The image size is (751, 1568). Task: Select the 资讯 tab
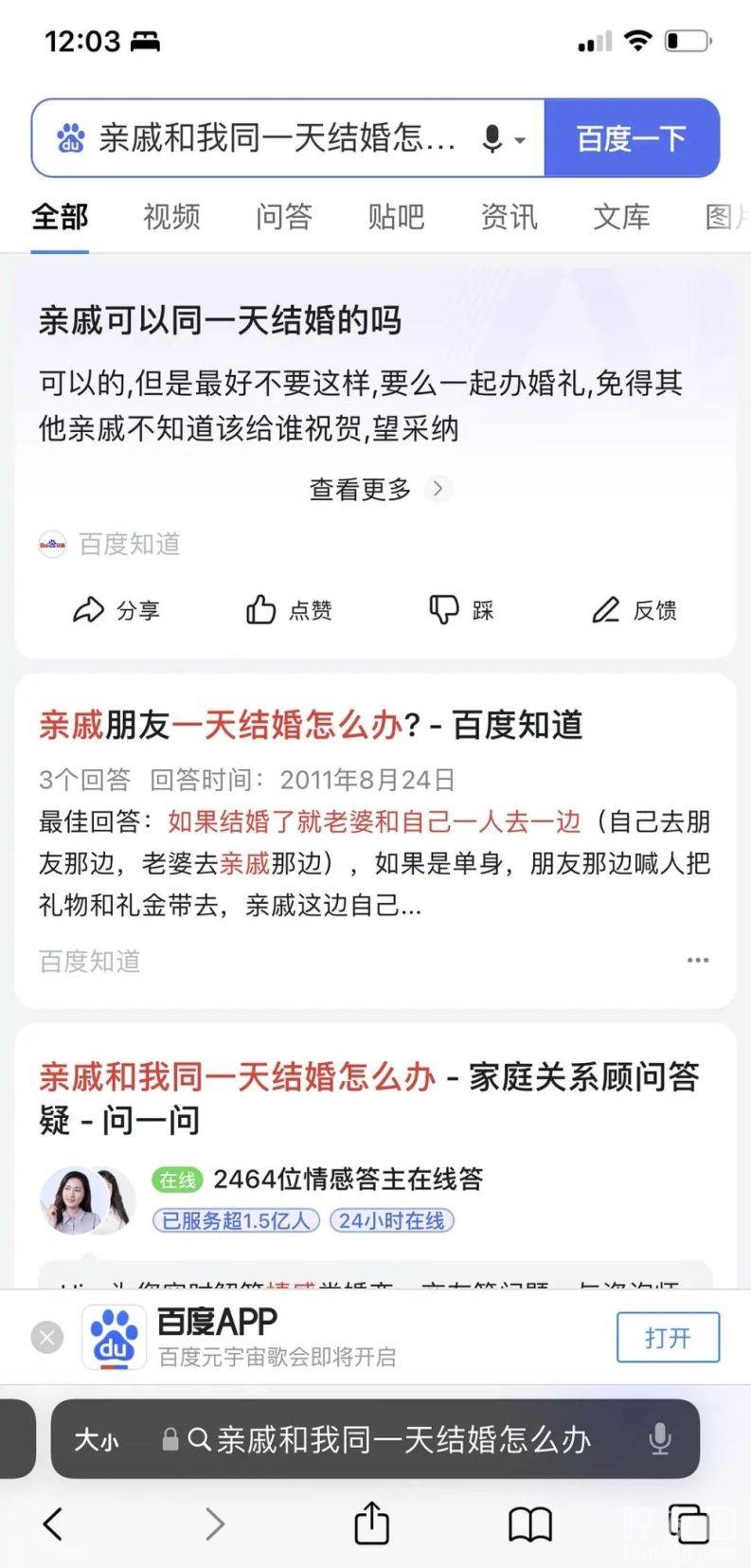pos(509,217)
